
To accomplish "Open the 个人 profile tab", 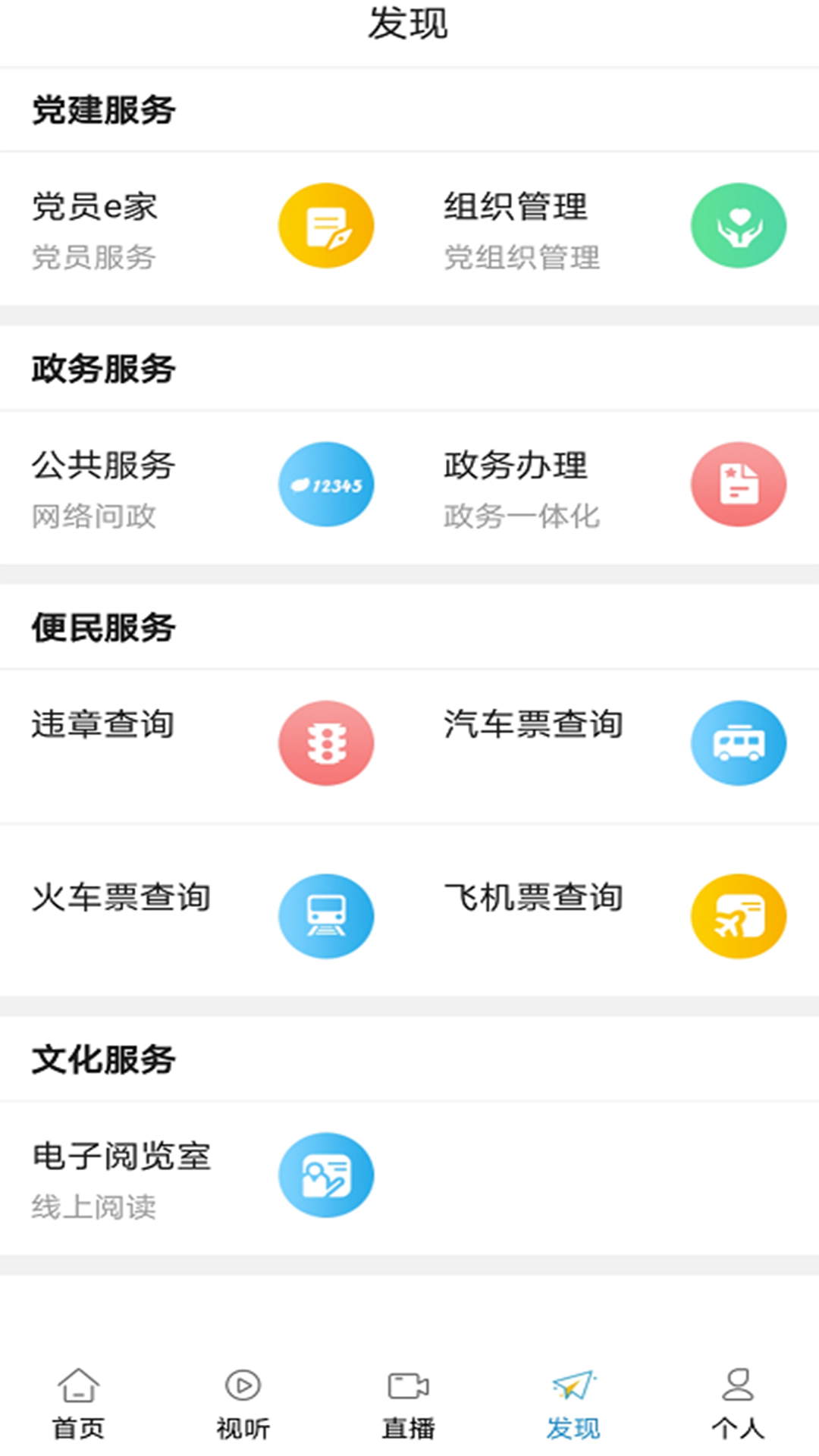I will point(737,1404).
